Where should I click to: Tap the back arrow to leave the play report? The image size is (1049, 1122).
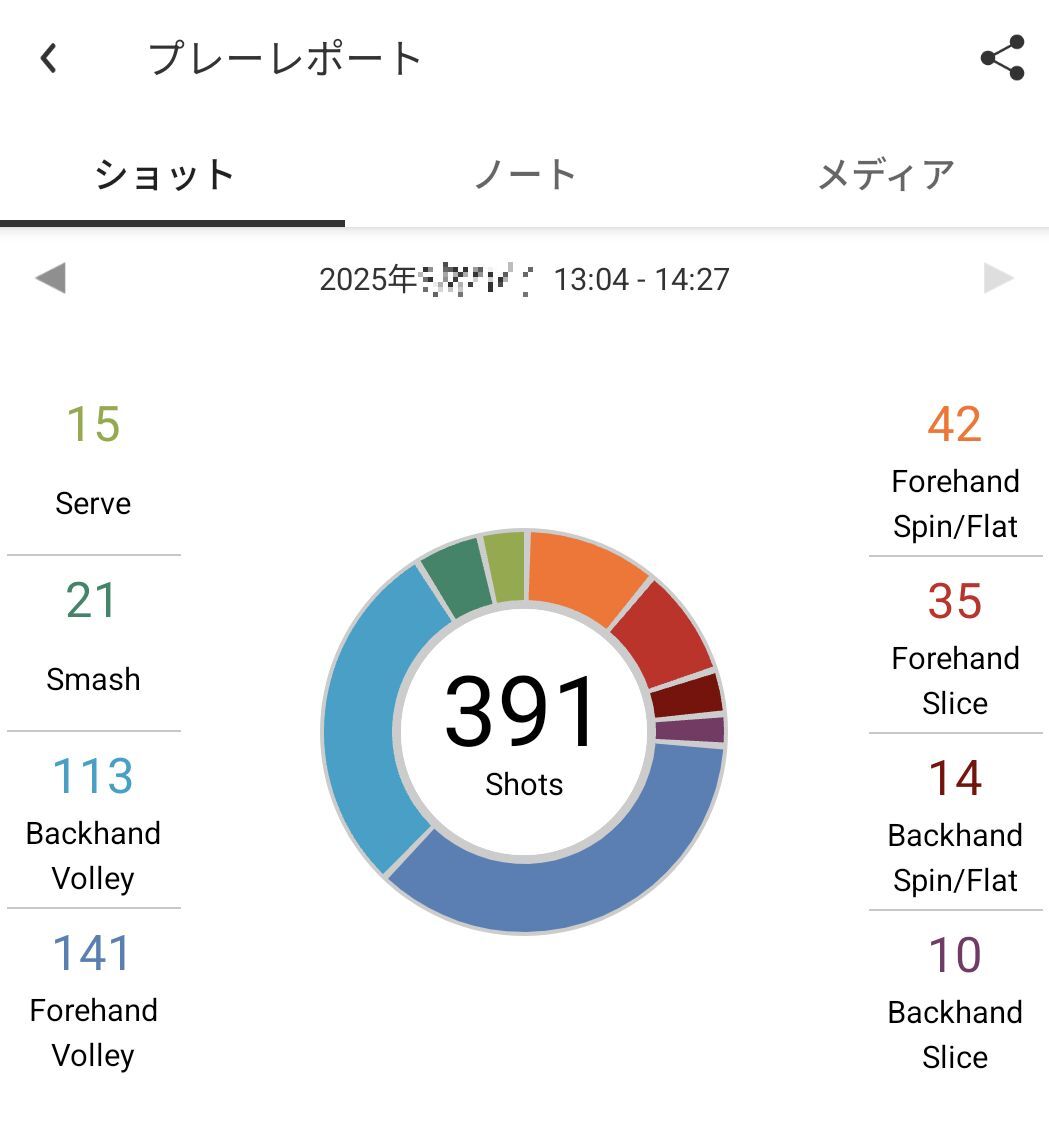[47, 57]
